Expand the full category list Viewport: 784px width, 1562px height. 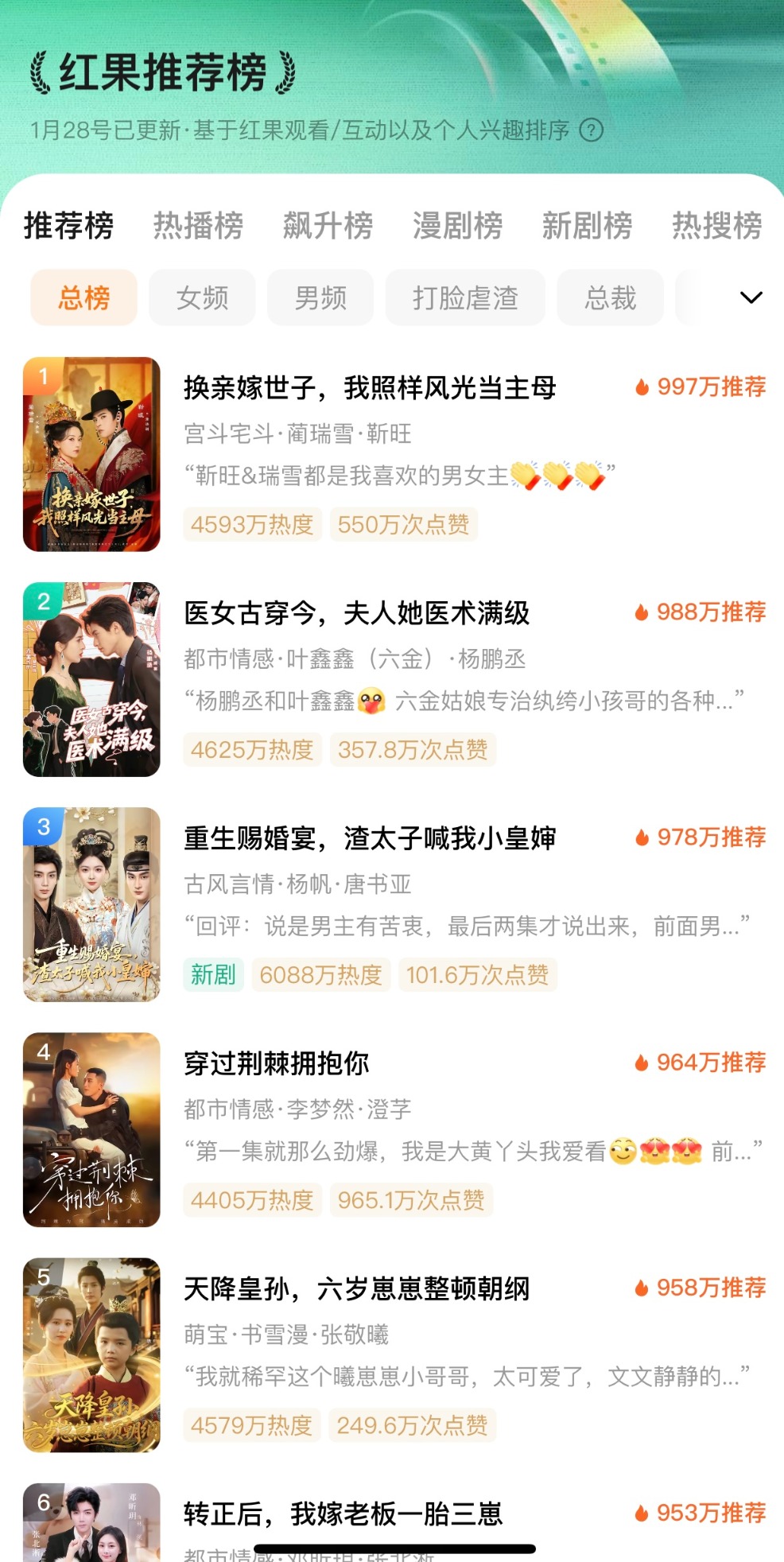751,297
